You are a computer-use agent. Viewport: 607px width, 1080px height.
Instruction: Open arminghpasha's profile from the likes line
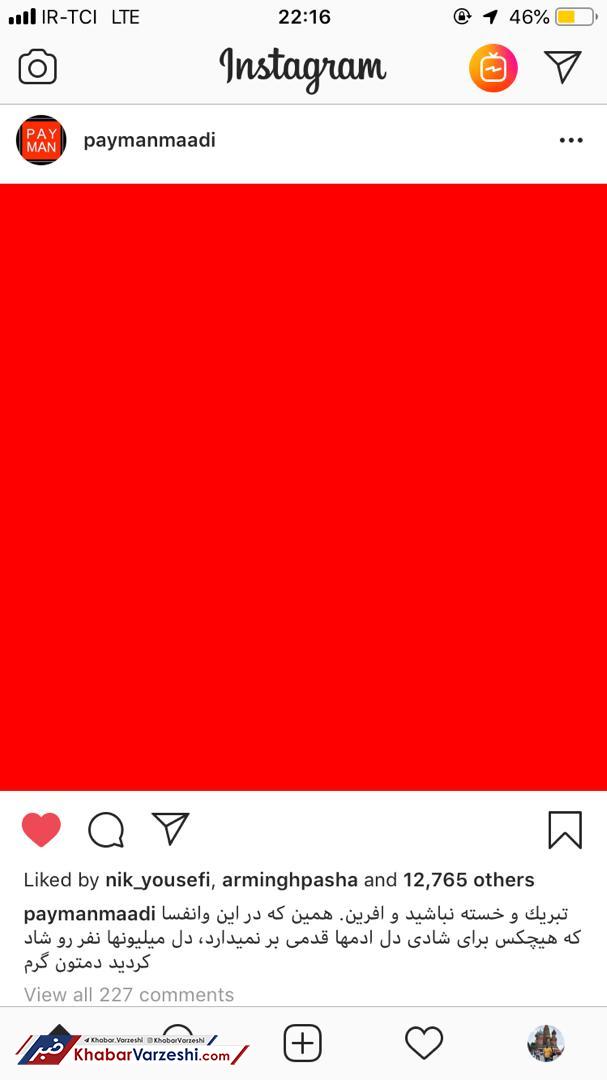289,880
